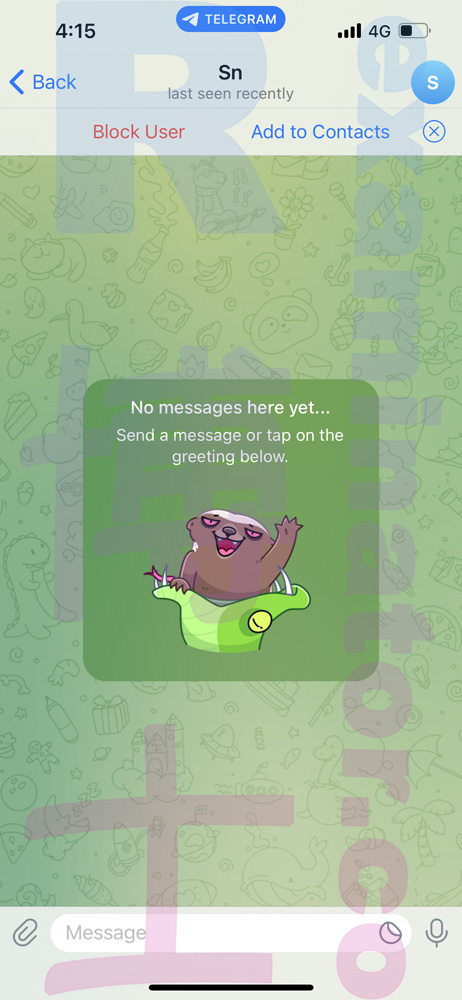Open the sticker panel icon
This screenshot has height=1000, width=462.
[x=391, y=934]
